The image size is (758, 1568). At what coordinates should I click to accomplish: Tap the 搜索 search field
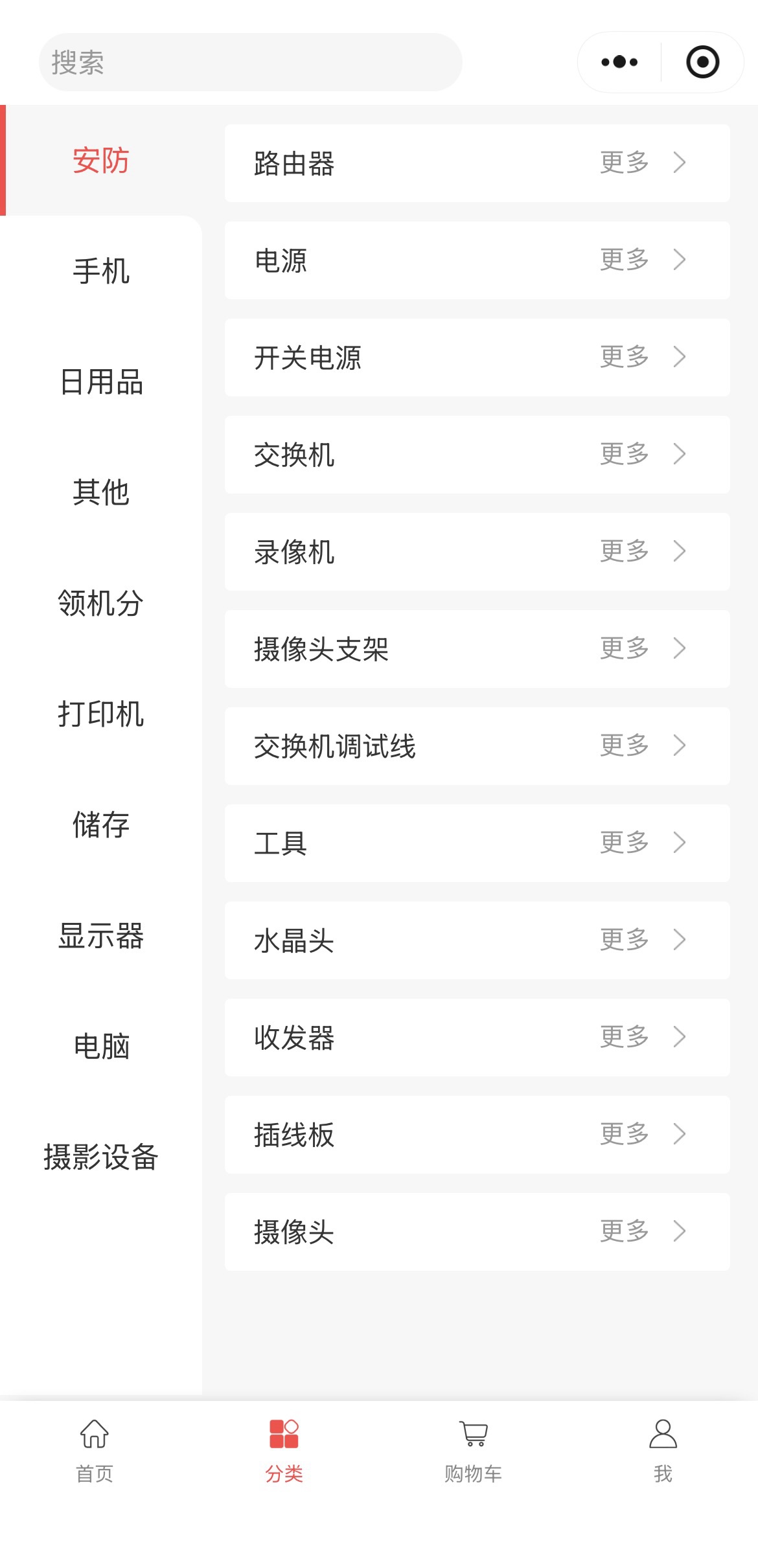pos(250,62)
